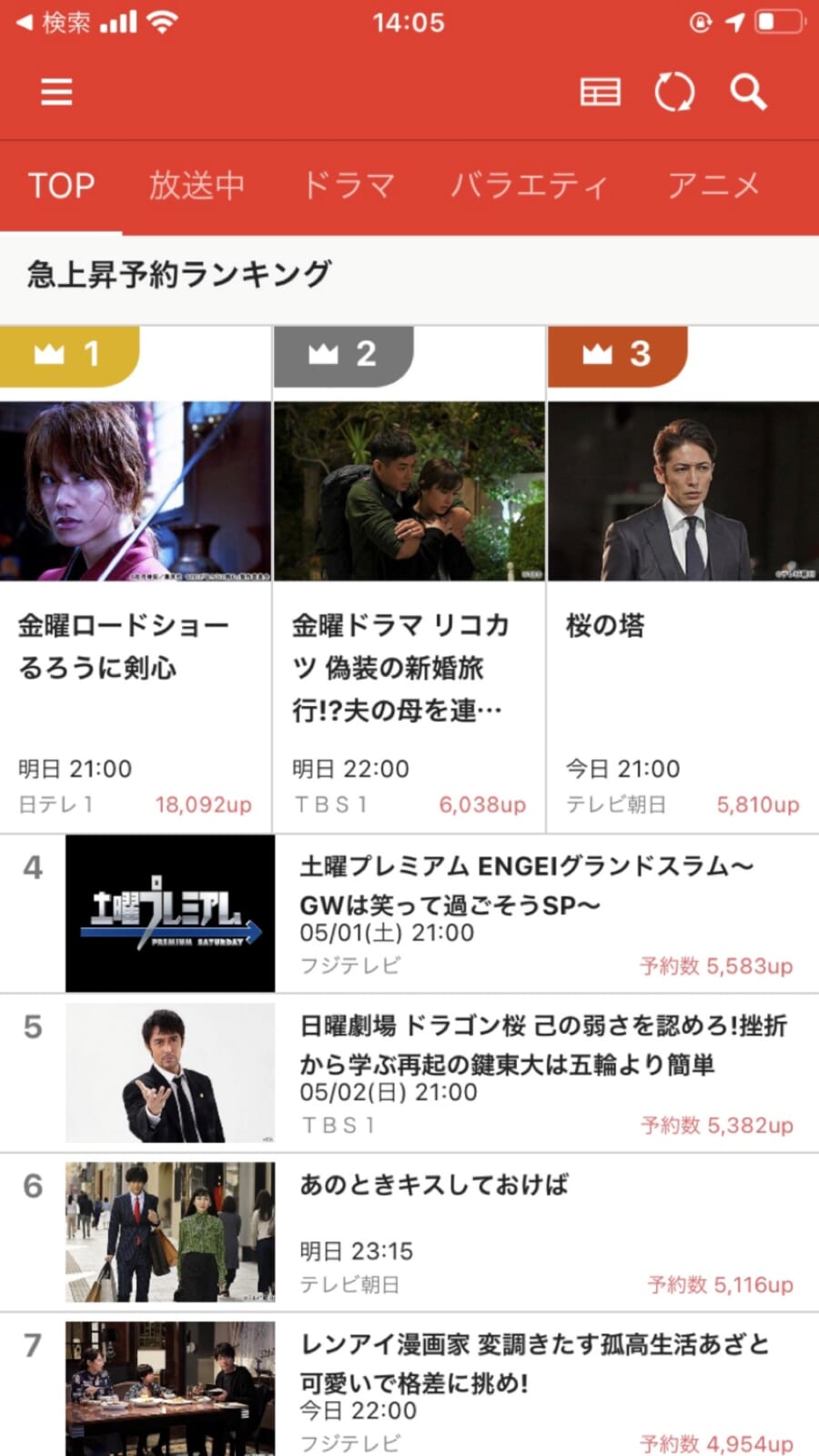The width and height of the screenshot is (819, 1456).
Task: Open the hamburger drawer menu
Action: [56, 92]
